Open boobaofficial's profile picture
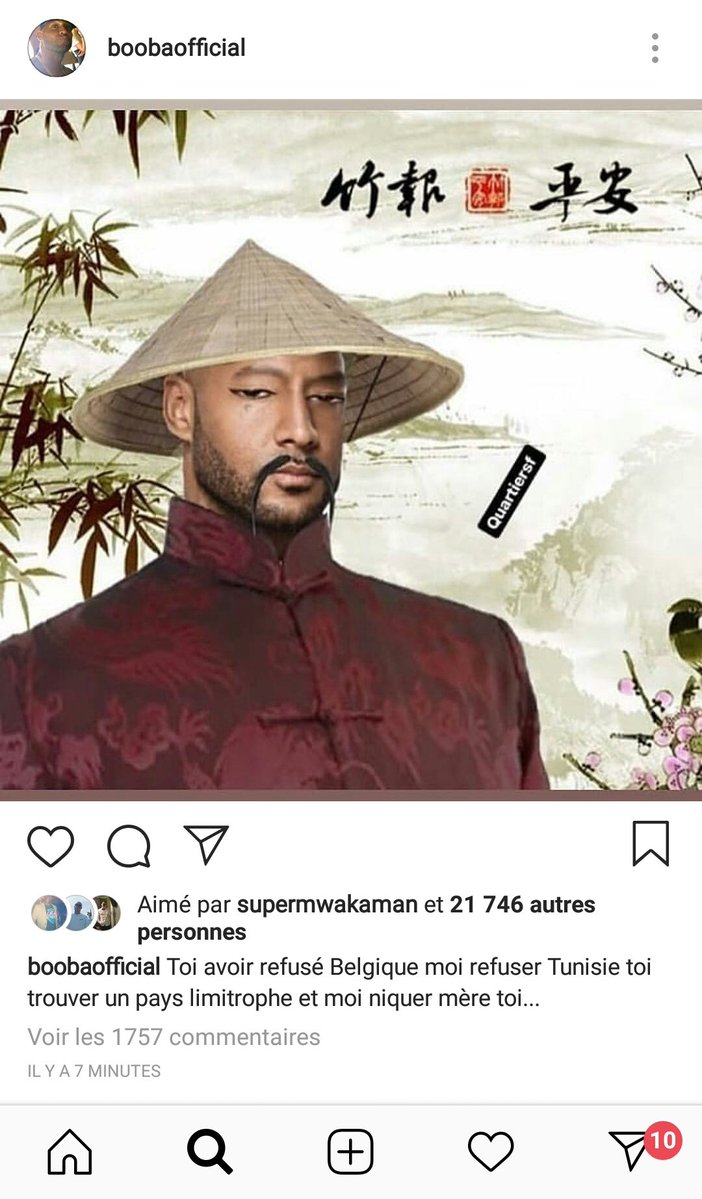702x1199 pixels. (x=56, y=48)
